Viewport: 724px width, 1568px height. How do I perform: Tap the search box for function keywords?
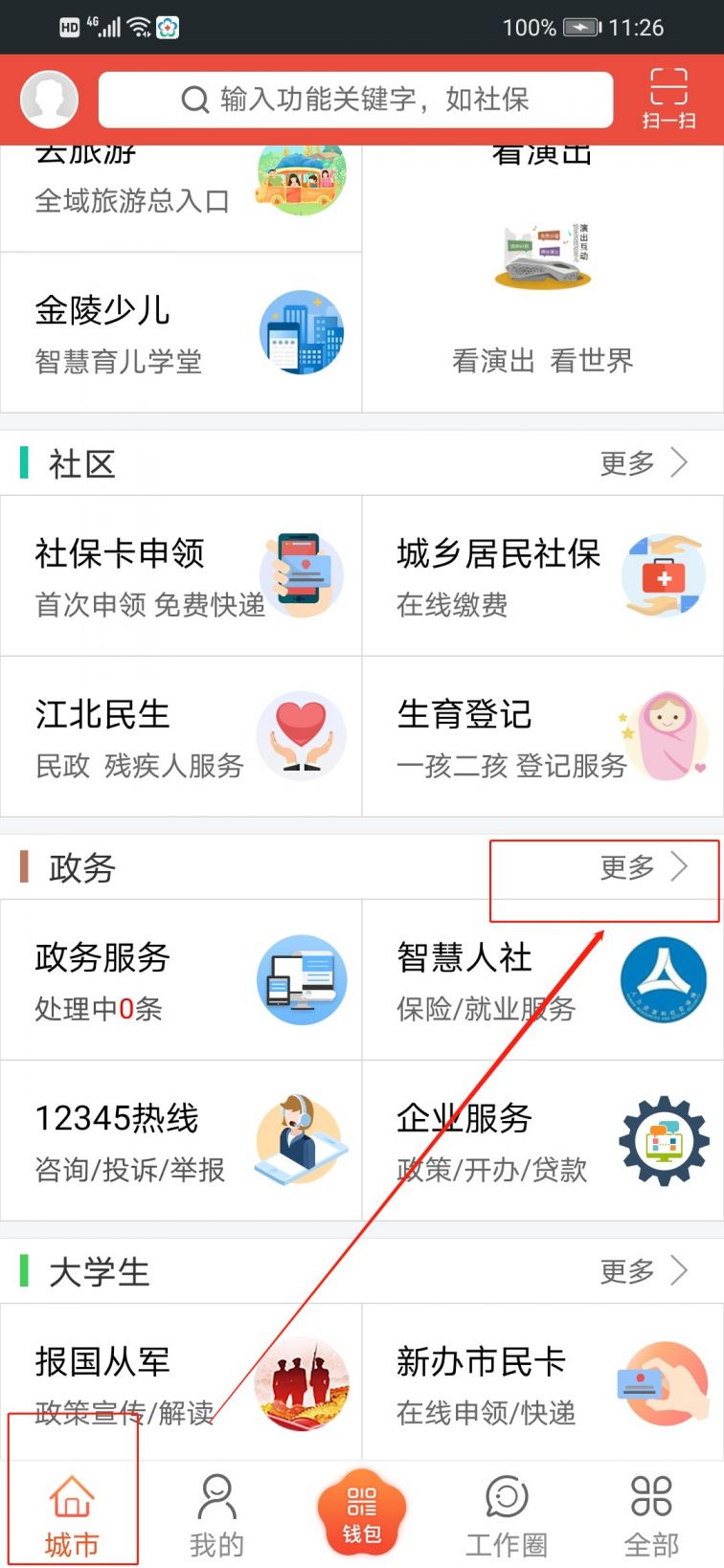tap(355, 100)
